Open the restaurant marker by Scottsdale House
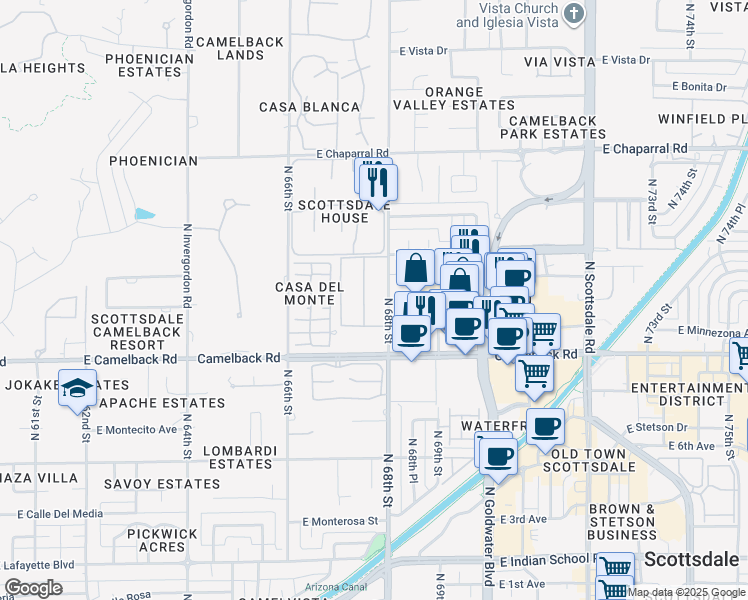The image size is (748, 600). click(x=378, y=181)
